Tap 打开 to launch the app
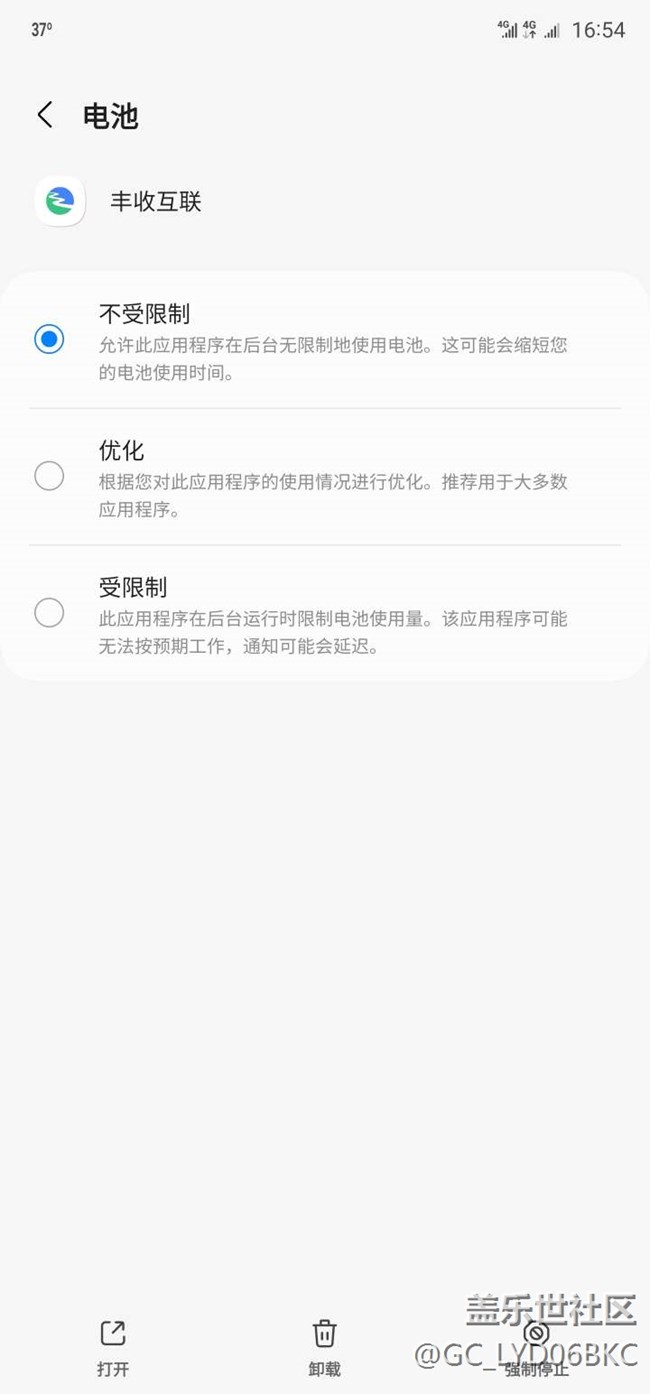The width and height of the screenshot is (650, 1394). tap(113, 1346)
